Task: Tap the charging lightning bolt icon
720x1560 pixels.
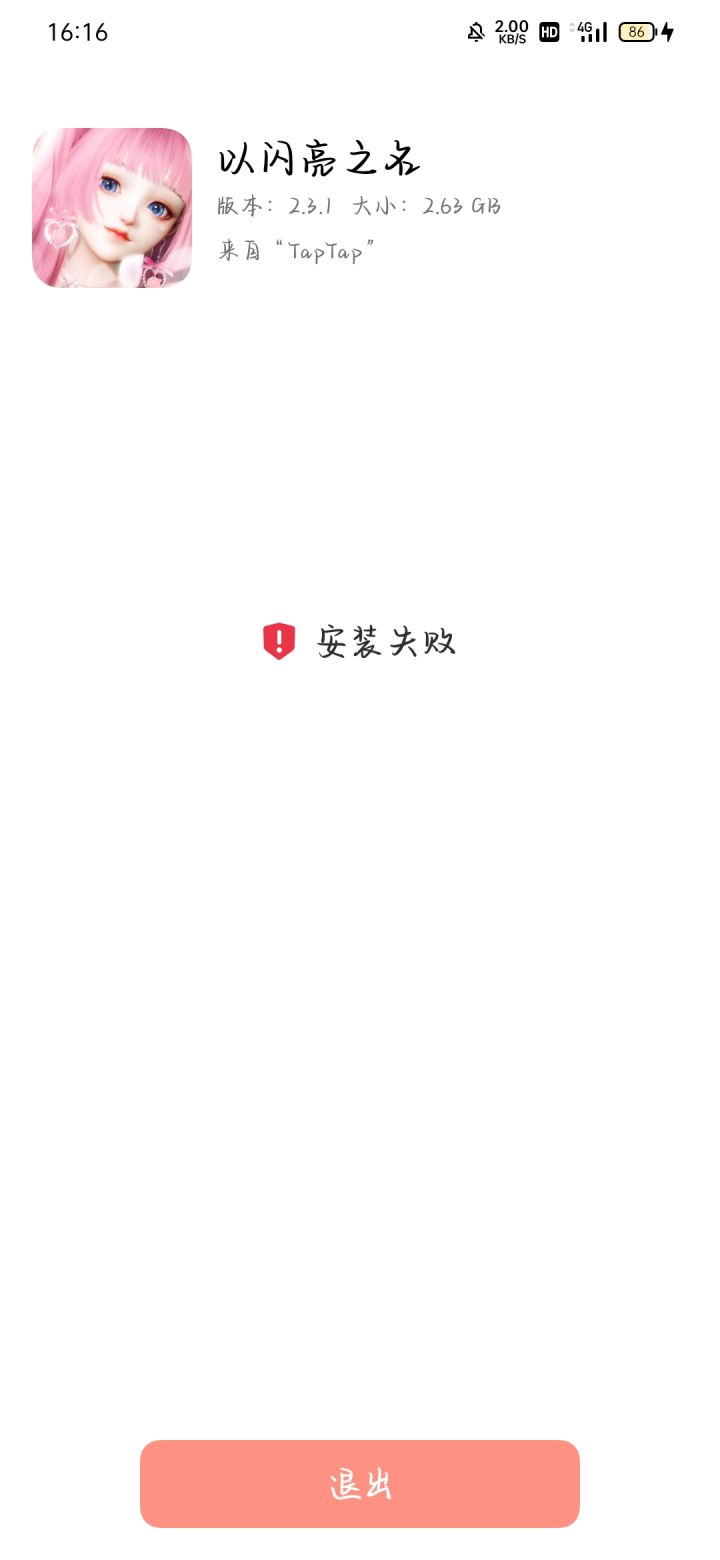Action: pos(668,32)
